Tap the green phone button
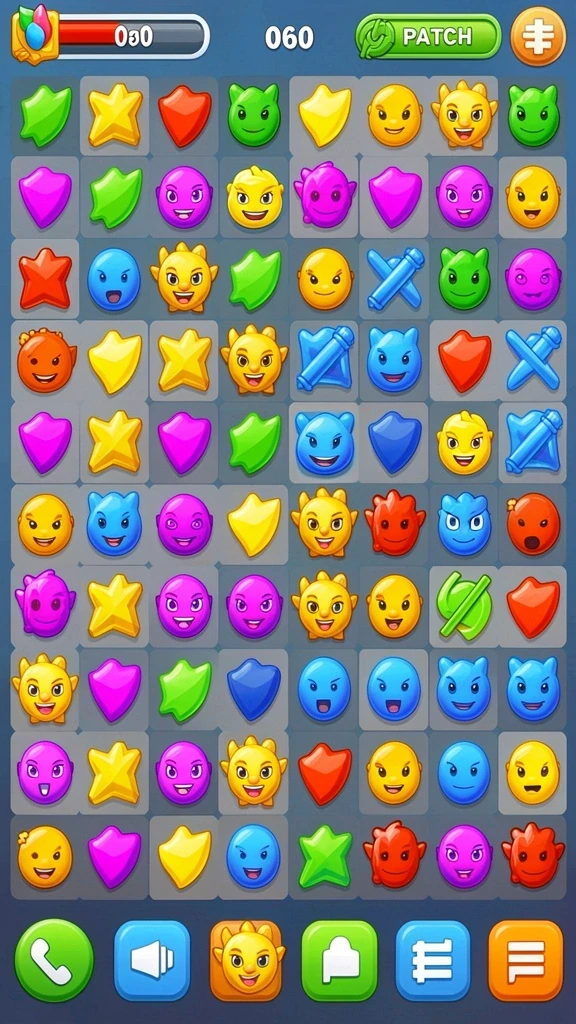 pos(54,960)
